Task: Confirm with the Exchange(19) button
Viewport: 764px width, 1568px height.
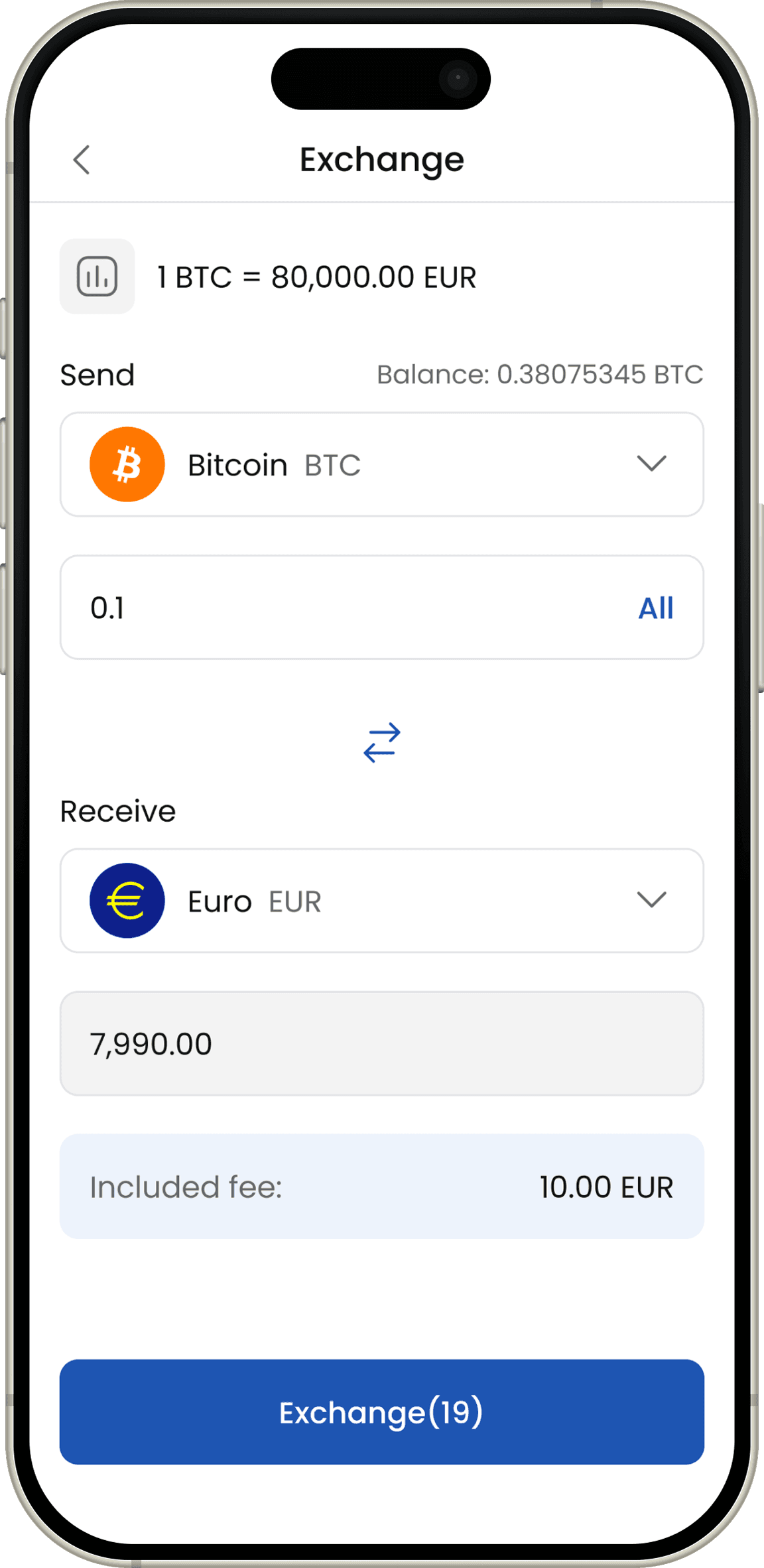Action: (x=381, y=1412)
